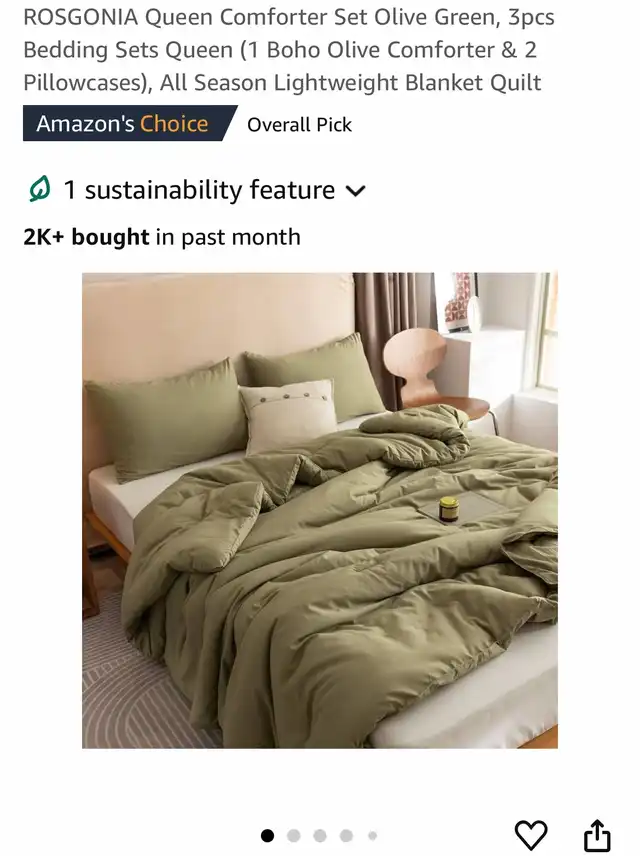Add comforter to wish list heart
The height and width of the screenshot is (856, 640).
[x=530, y=835]
